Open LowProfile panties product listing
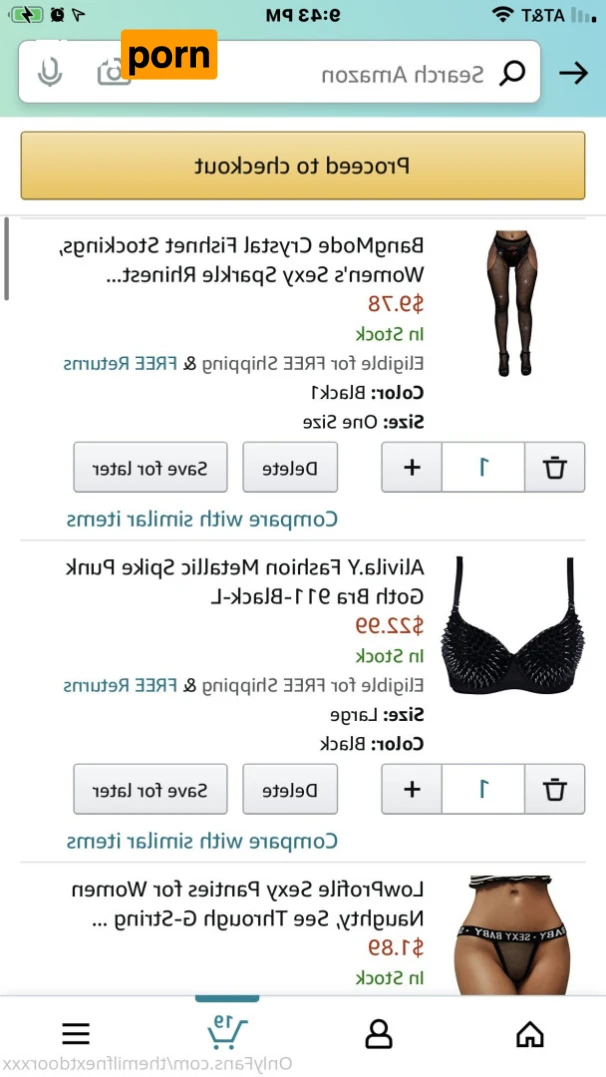This screenshot has height=1077, width=606. pos(250,903)
